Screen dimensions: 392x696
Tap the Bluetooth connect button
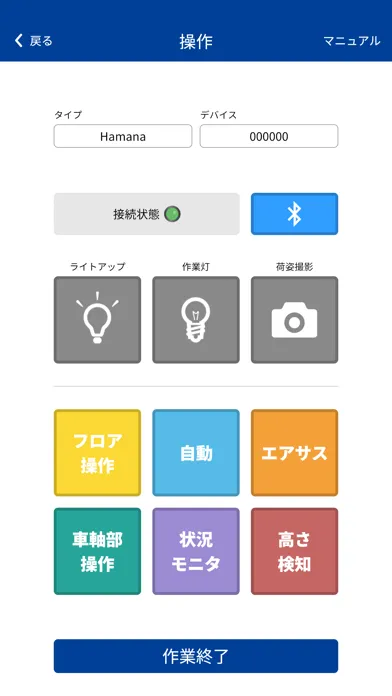coord(294,214)
